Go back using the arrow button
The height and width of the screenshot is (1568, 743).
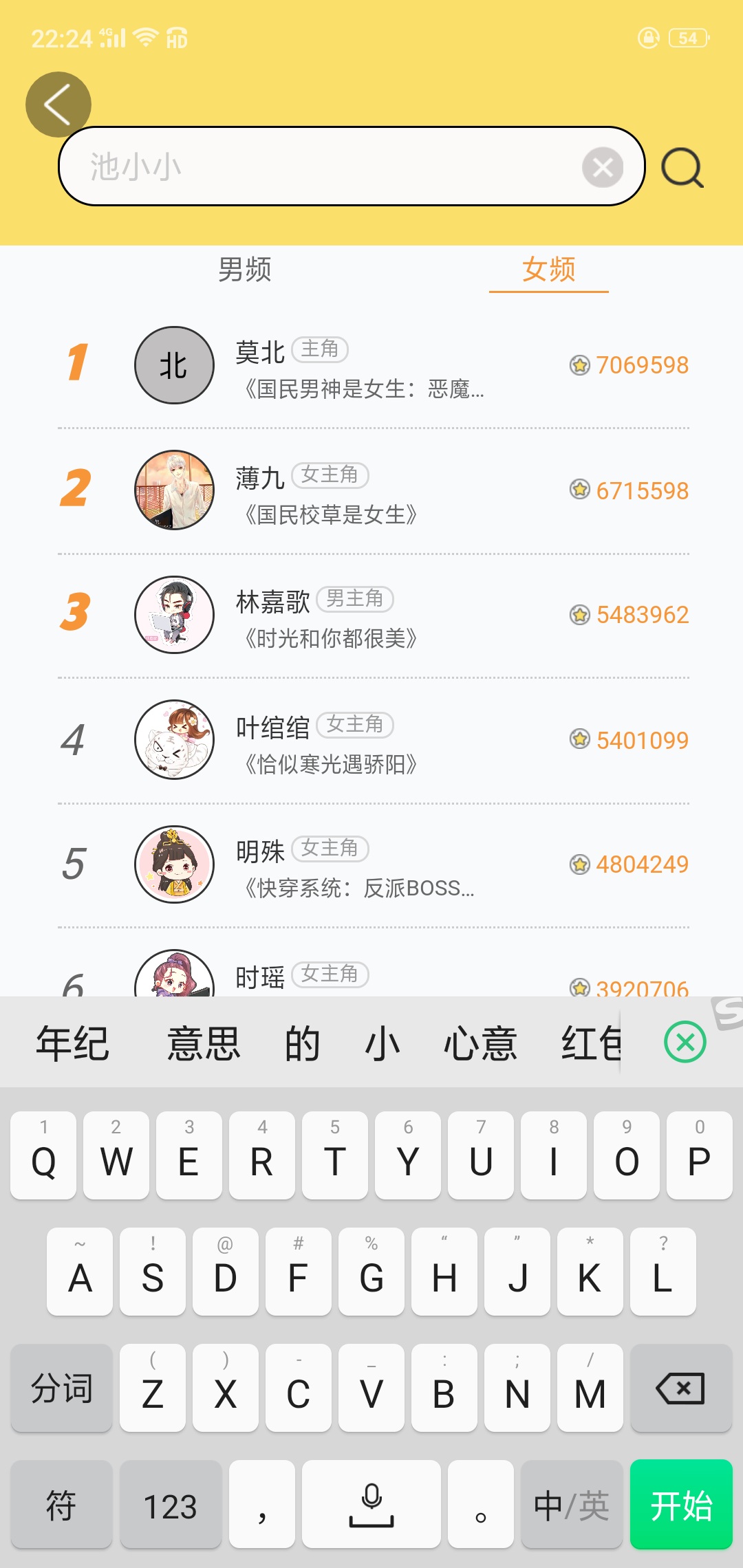[x=58, y=105]
